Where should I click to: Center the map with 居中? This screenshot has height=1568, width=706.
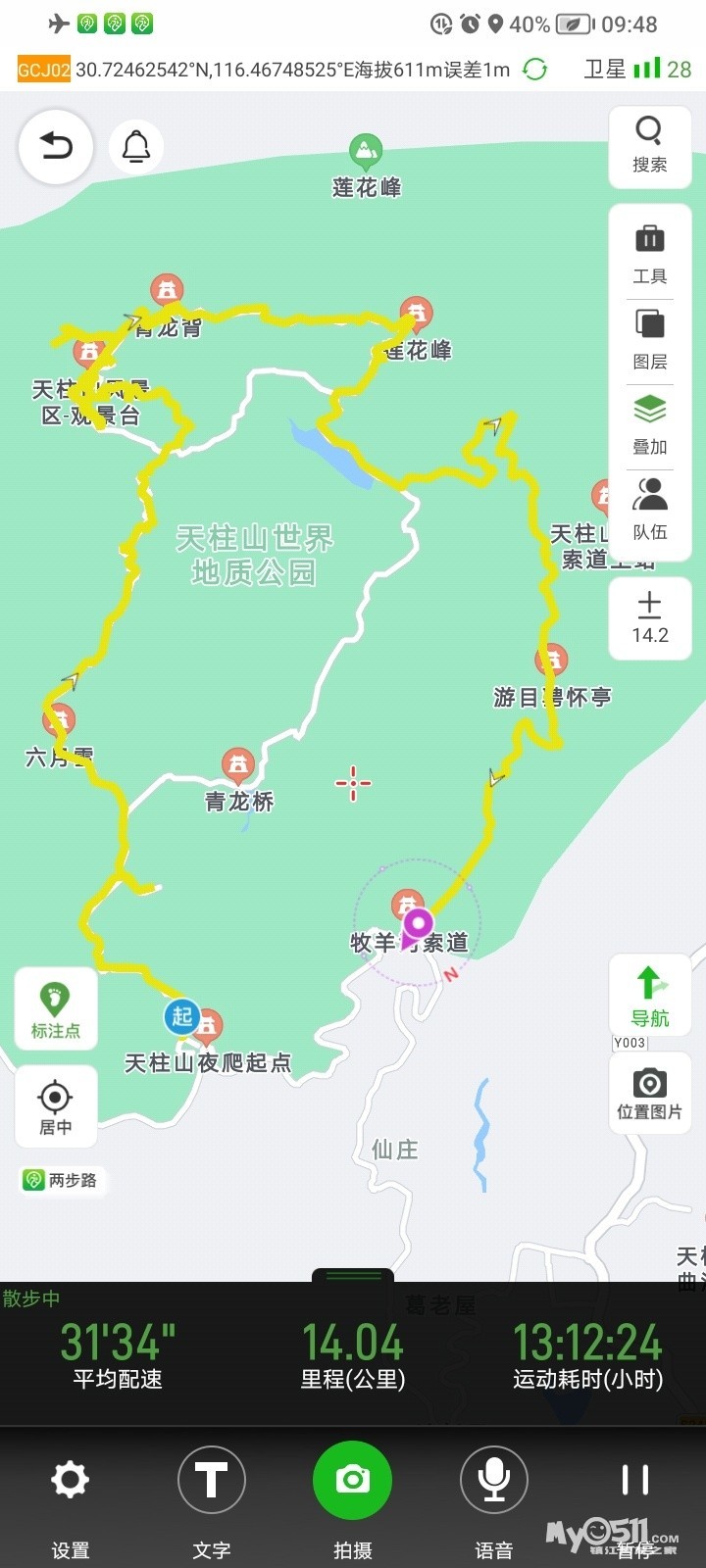click(56, 1105)
